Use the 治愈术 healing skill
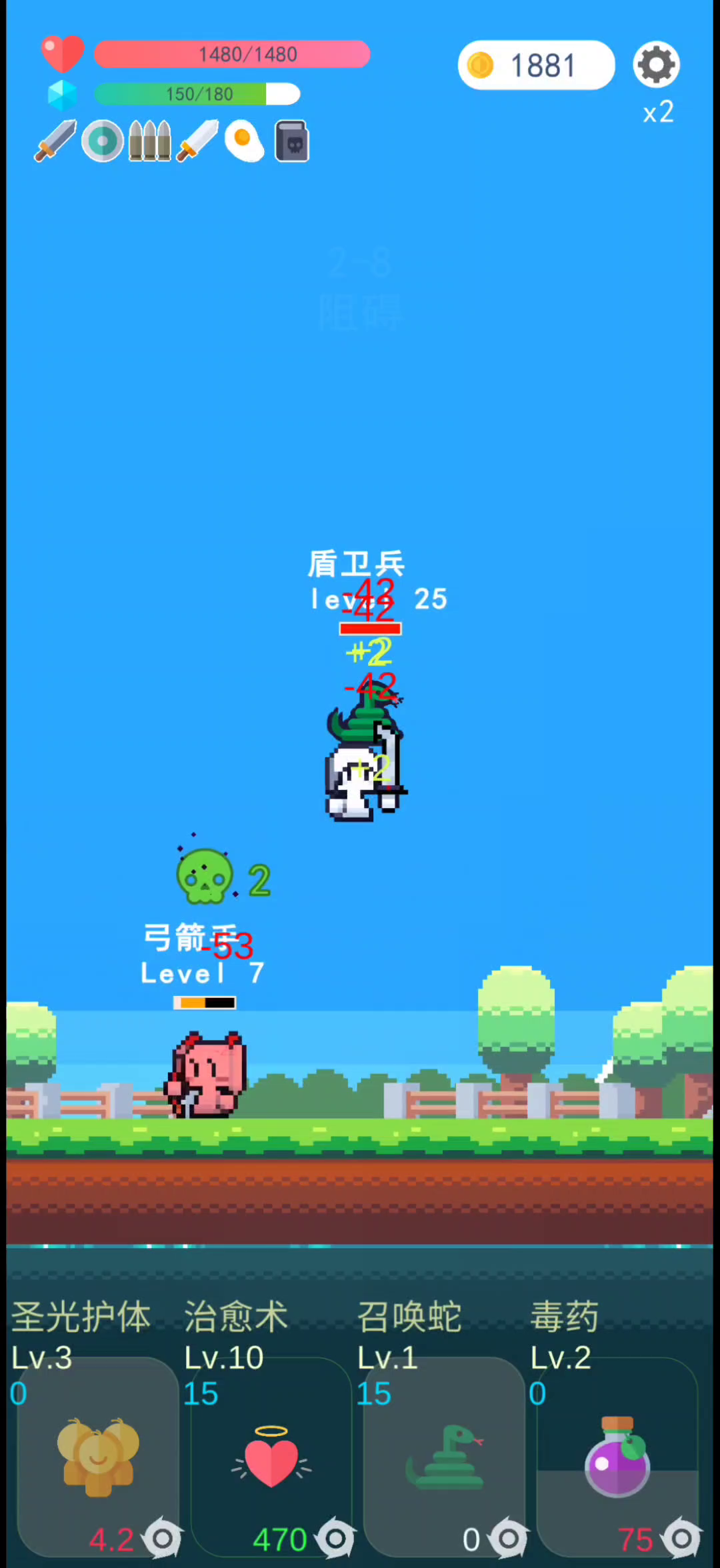This screenshot has height=1568, width=720. click(271, 1457)
